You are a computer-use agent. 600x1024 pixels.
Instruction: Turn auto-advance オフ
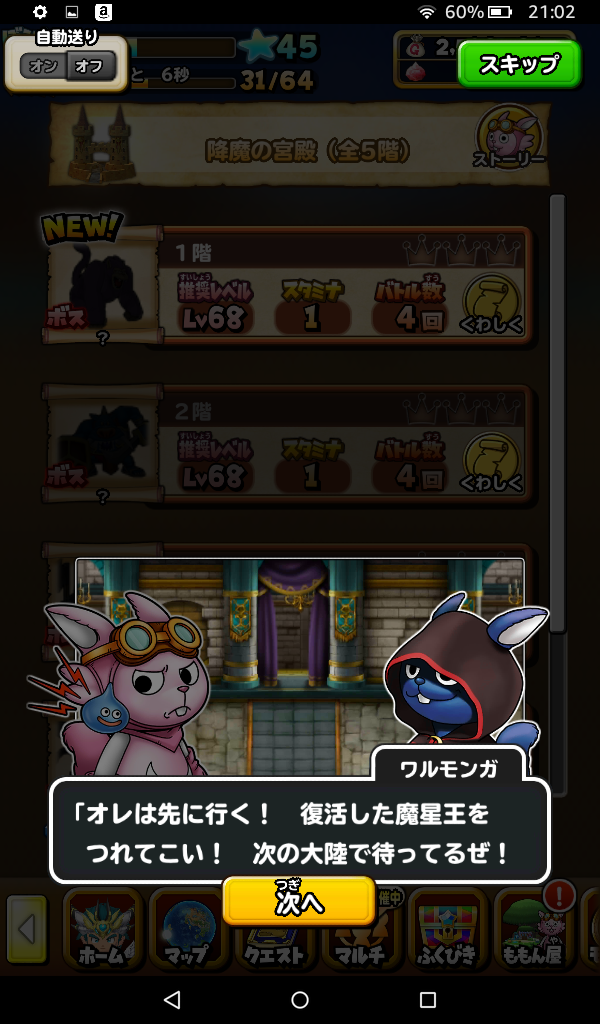click(92, 67)
